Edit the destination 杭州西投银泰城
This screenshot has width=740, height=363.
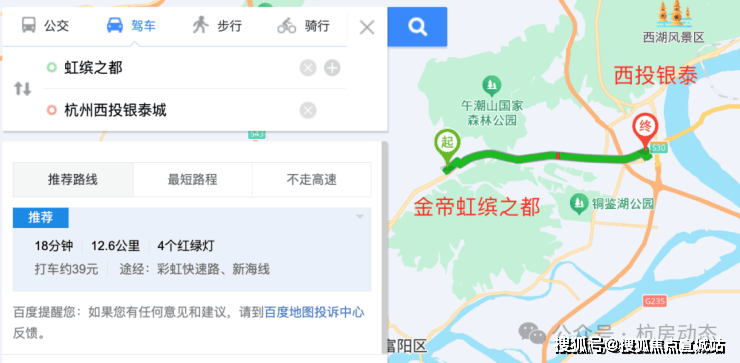(x=170, y=111)
